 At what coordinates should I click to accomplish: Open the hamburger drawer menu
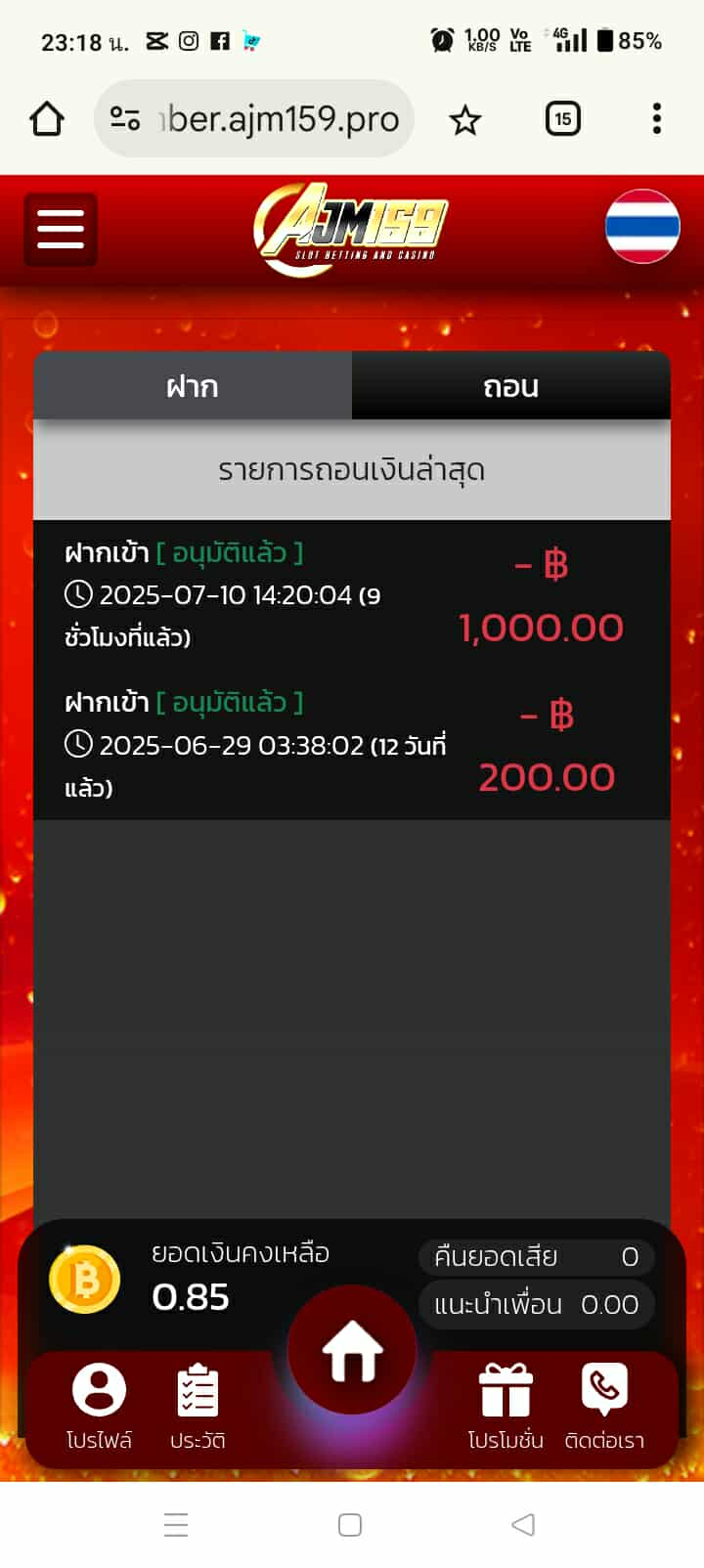click(x=61, y=230)
